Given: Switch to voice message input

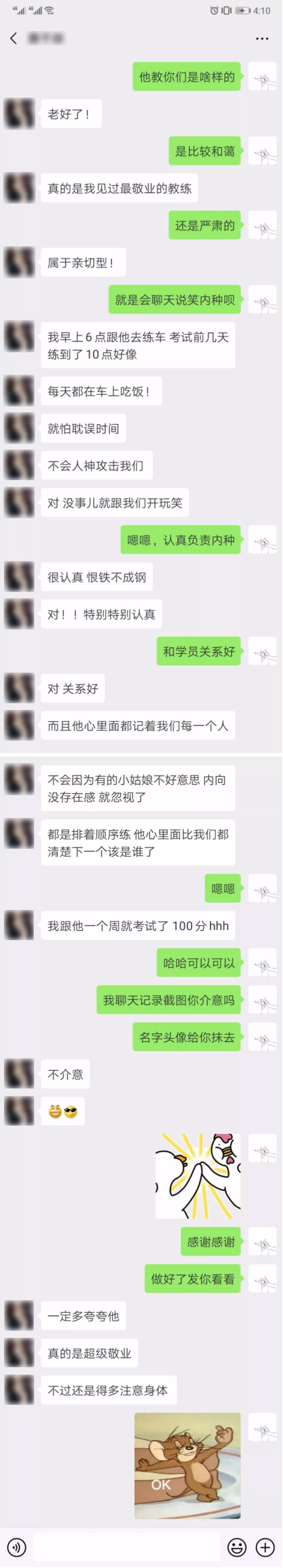Looking at the screenshot, I should pos(16,1547).
